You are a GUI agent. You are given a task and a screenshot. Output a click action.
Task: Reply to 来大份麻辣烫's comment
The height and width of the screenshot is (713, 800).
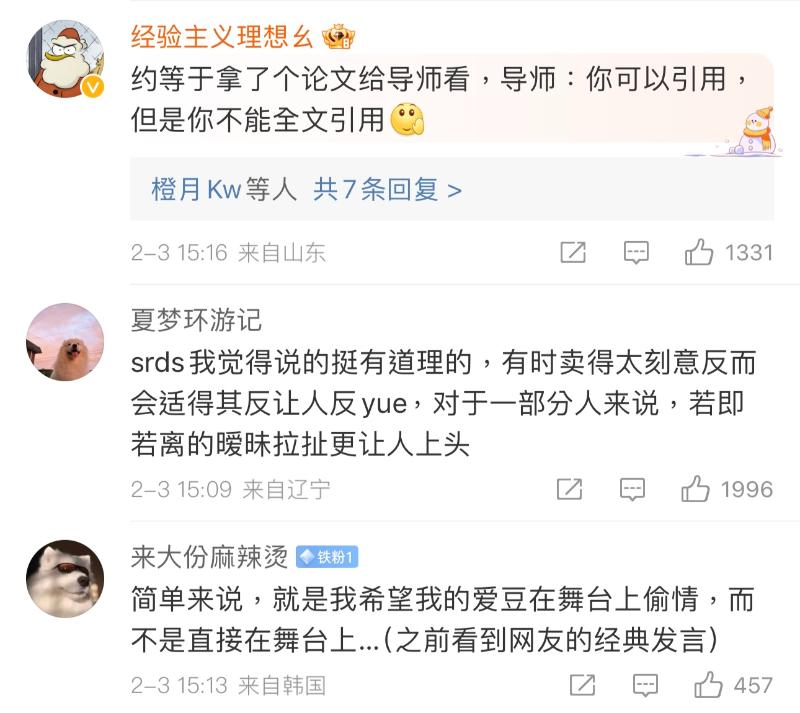645,685
